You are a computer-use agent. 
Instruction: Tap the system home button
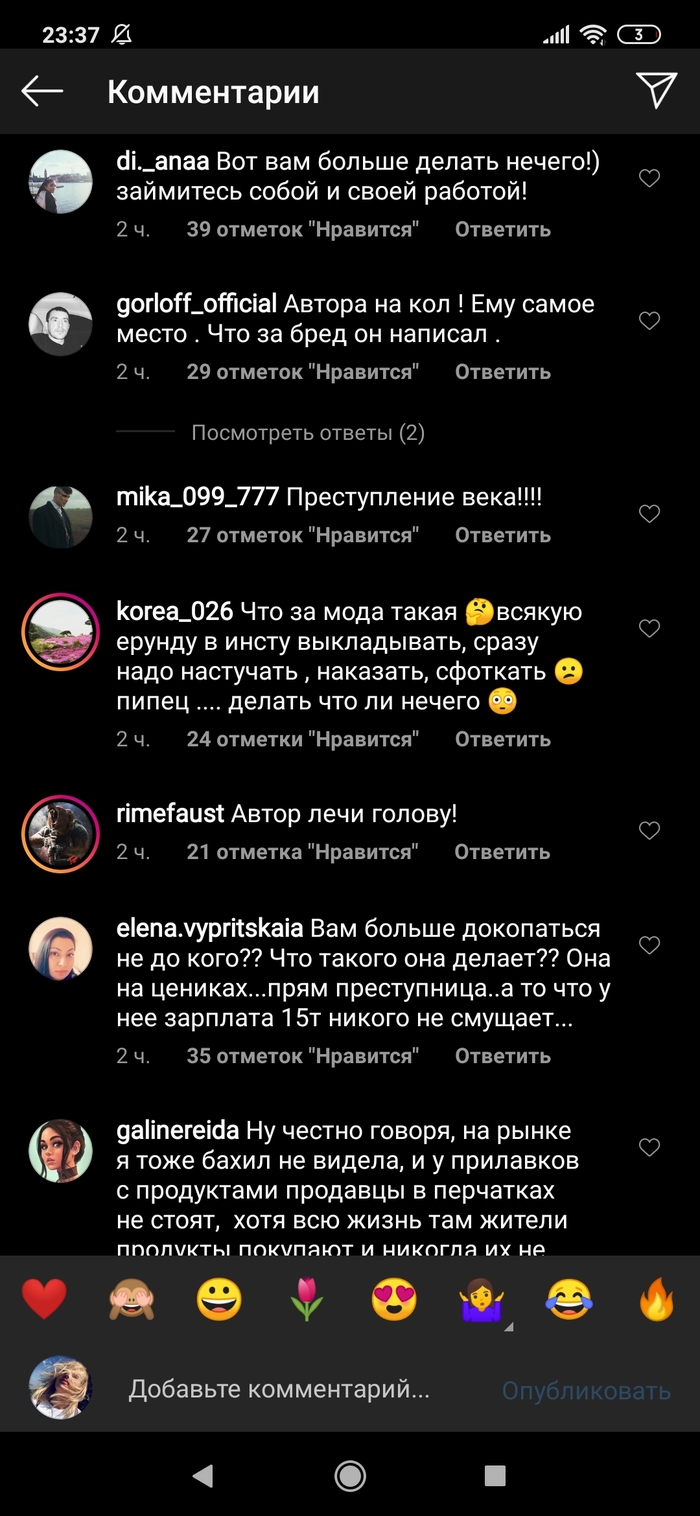[x=350, y=1475]
